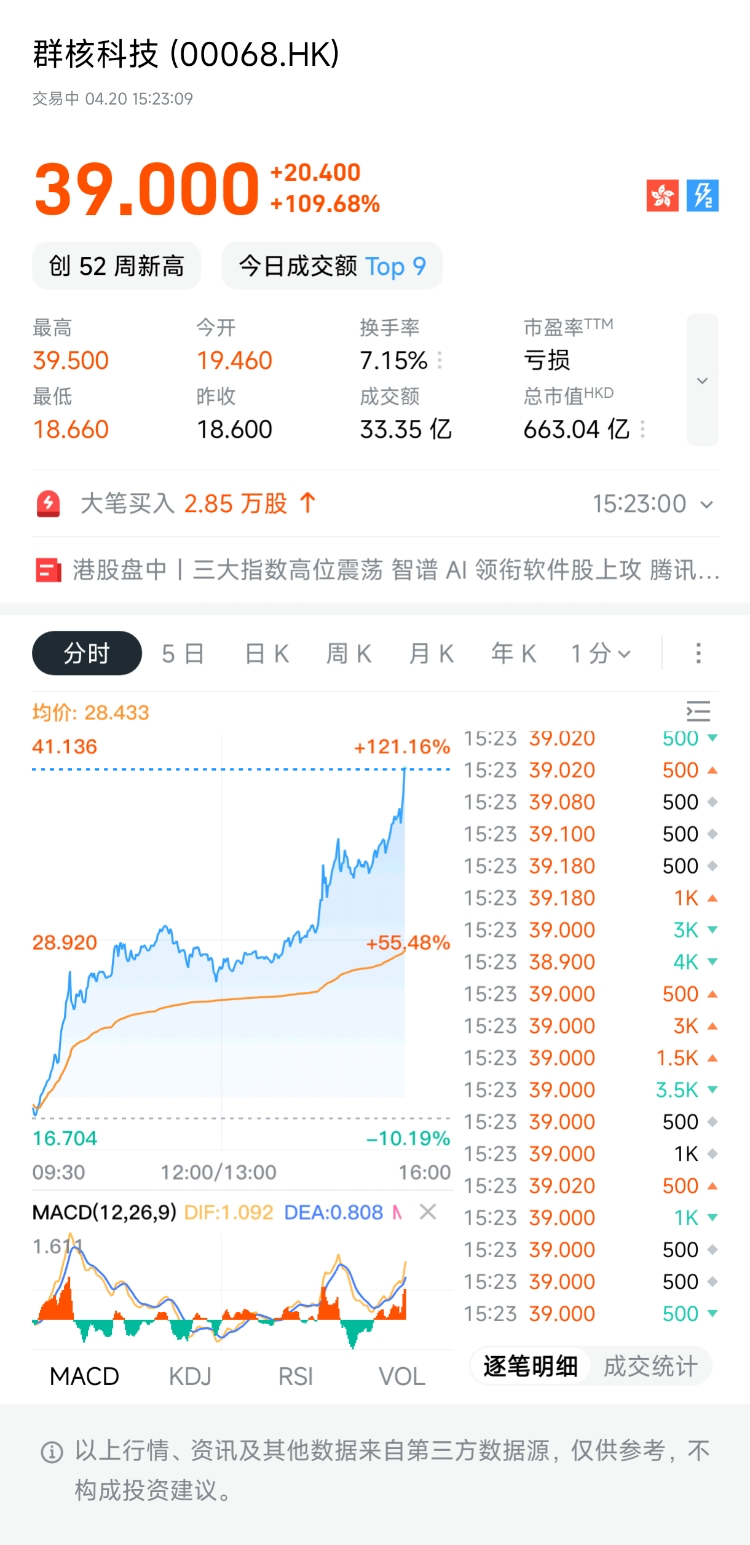This screenshot has width=750, height=1545.
Task: Switch to the 日K chart tab
Action: 267,654
